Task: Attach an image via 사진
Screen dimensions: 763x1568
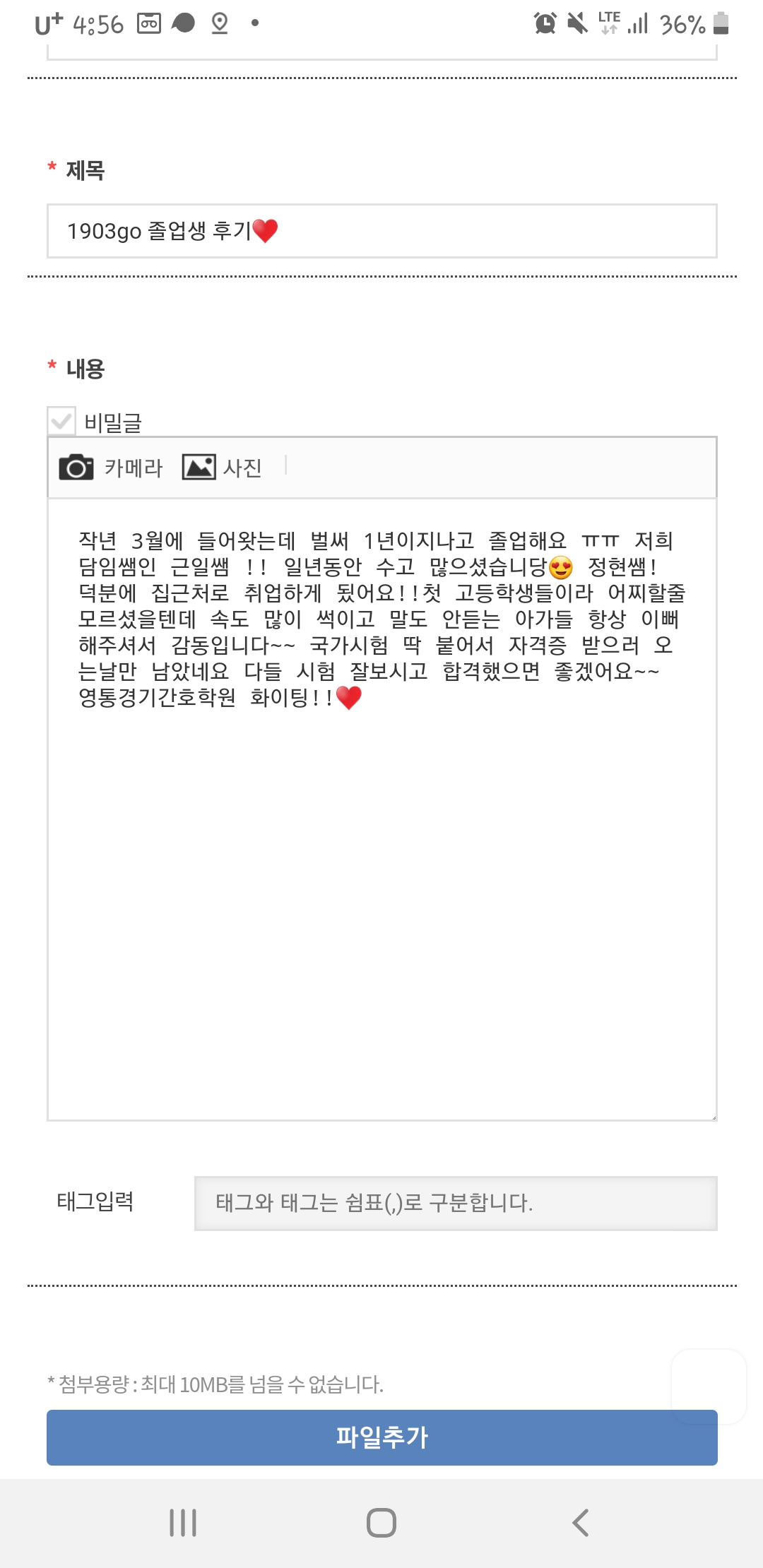Action: pos(222,468)
